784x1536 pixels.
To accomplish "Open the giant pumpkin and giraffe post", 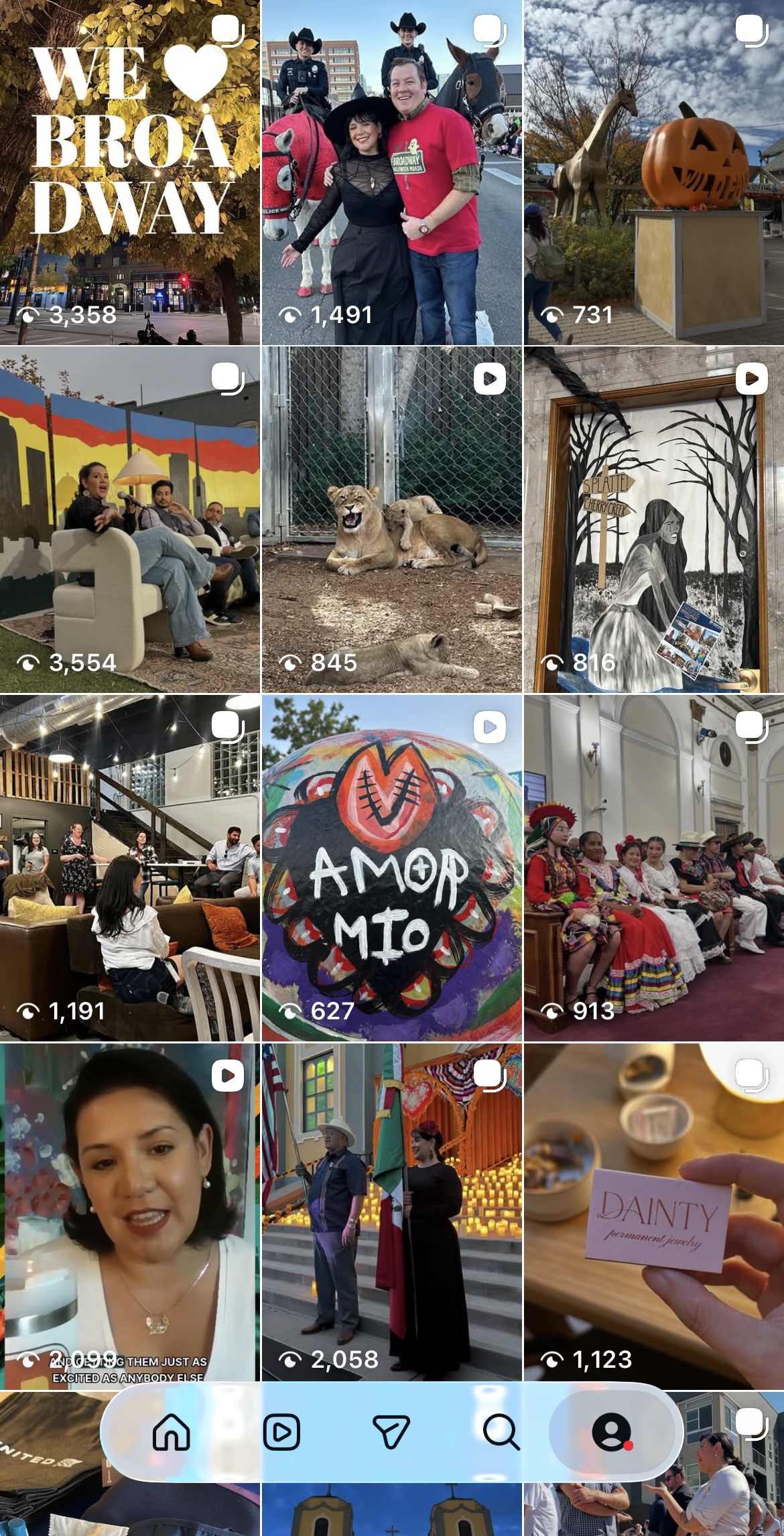I will tap(654, 172).
